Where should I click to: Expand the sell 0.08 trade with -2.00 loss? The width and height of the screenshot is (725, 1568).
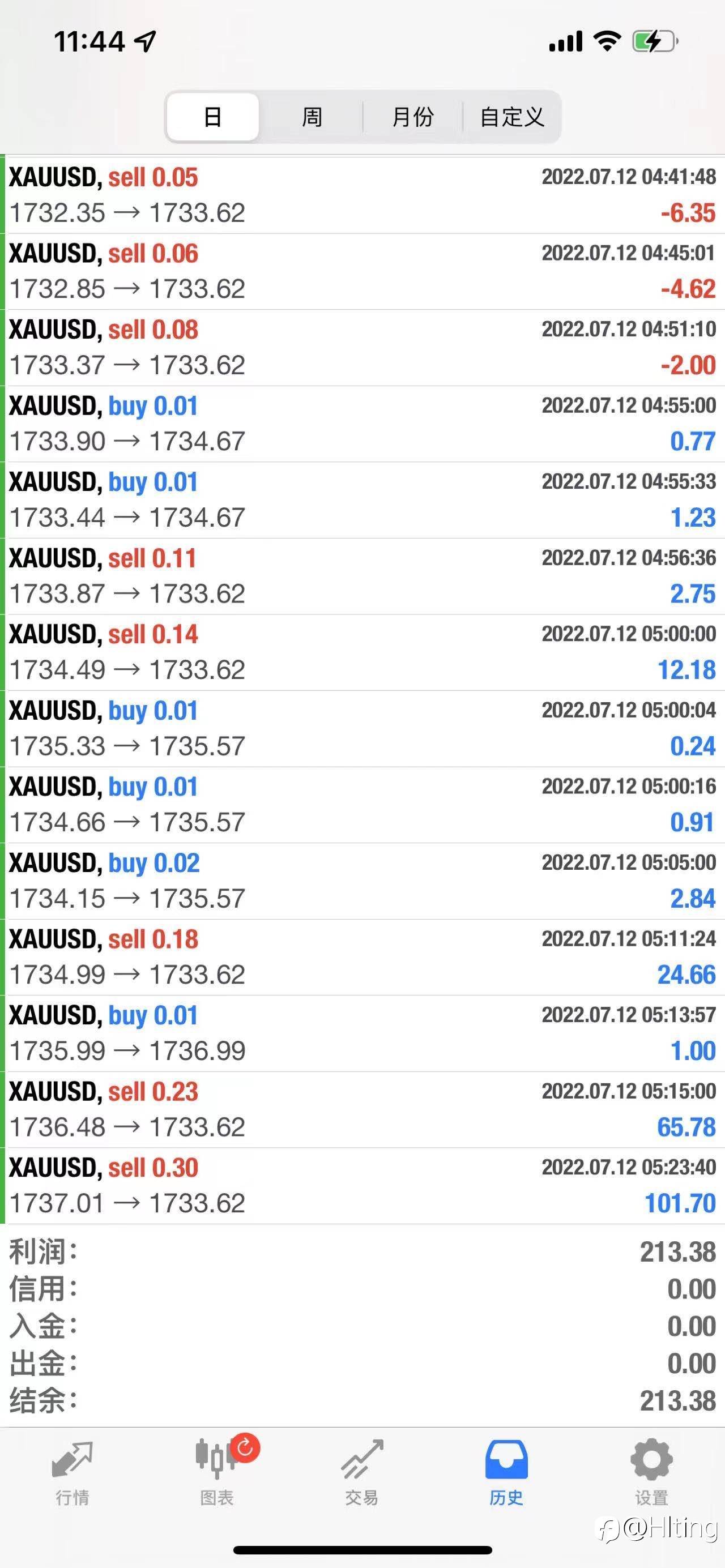(x=362, y=348)
